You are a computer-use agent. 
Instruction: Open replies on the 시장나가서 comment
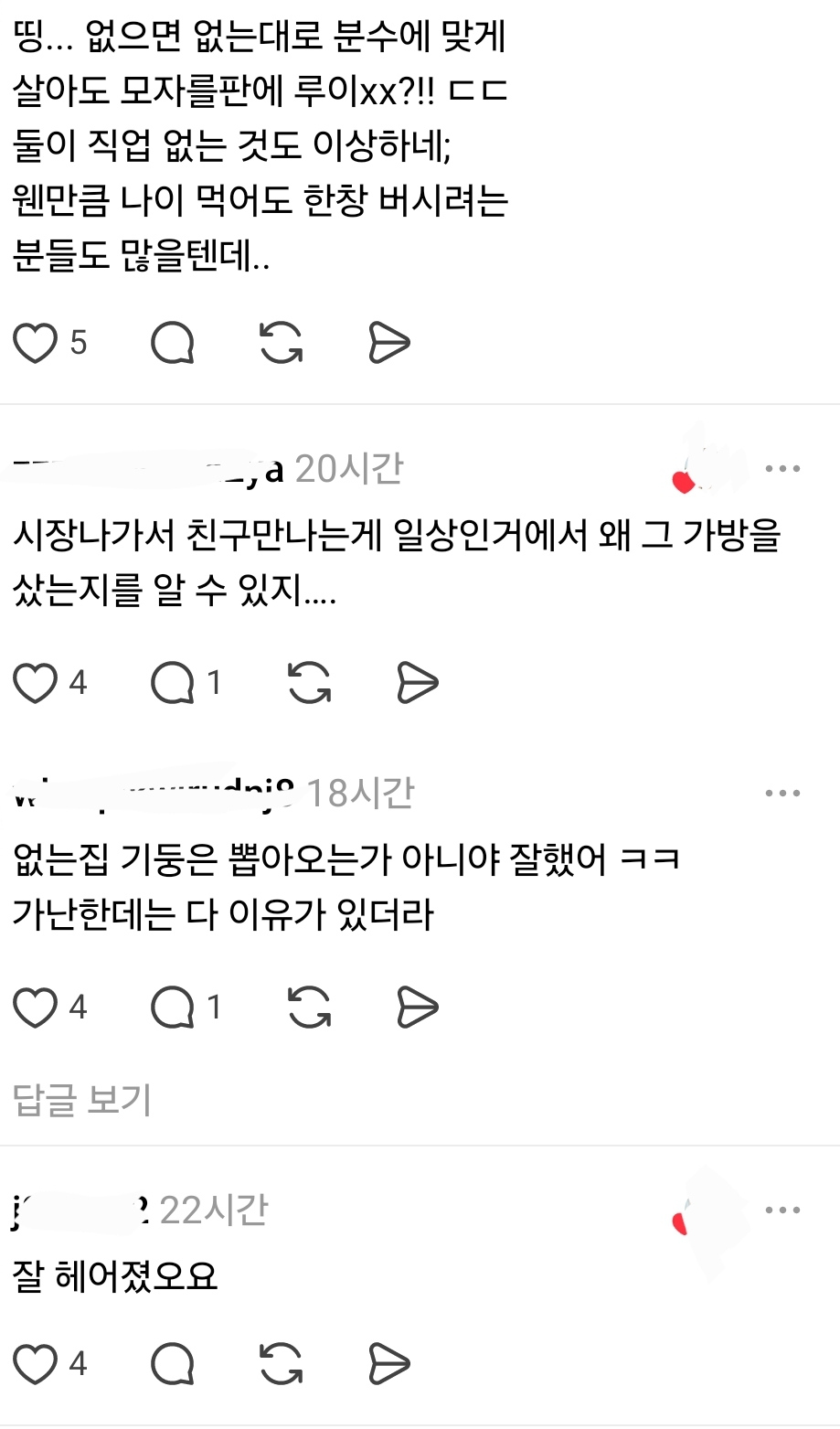point(172,683)
